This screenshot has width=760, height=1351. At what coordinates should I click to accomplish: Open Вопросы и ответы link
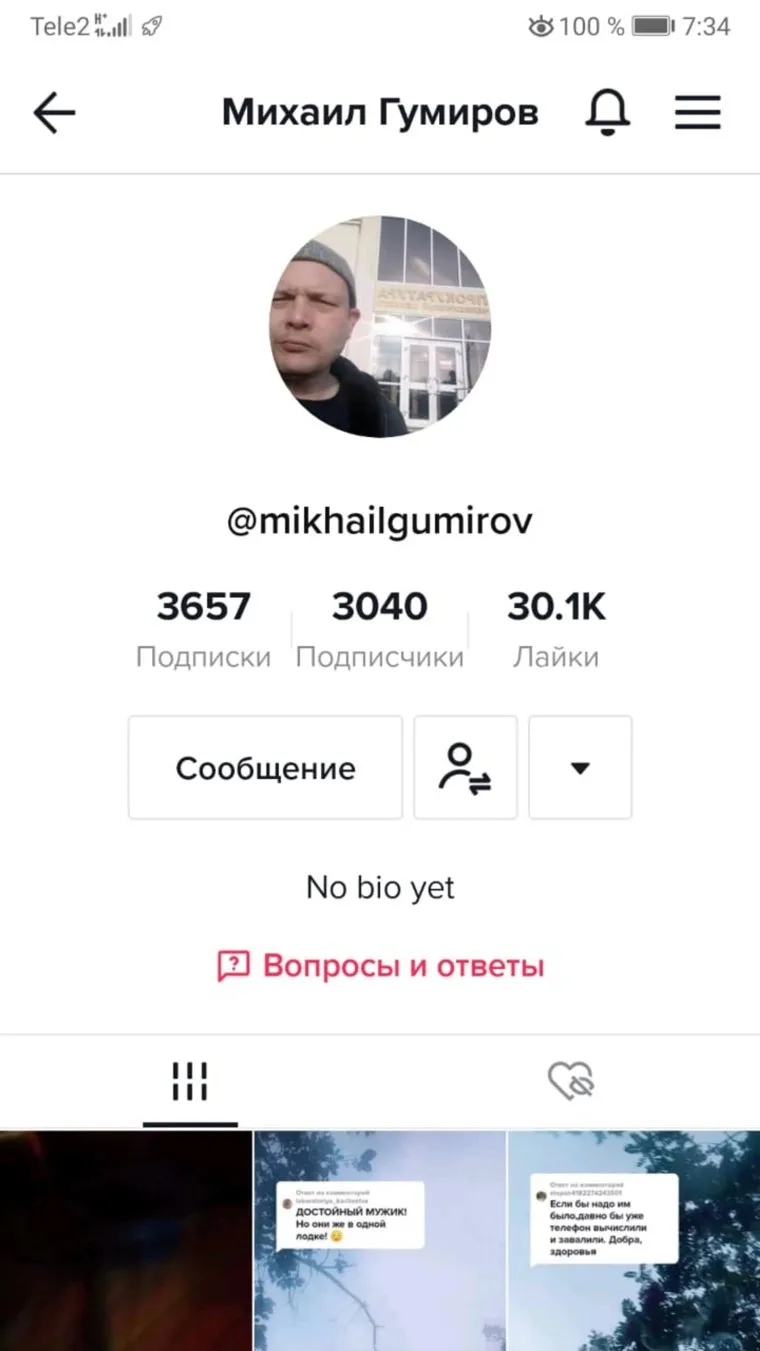point(380,966)
